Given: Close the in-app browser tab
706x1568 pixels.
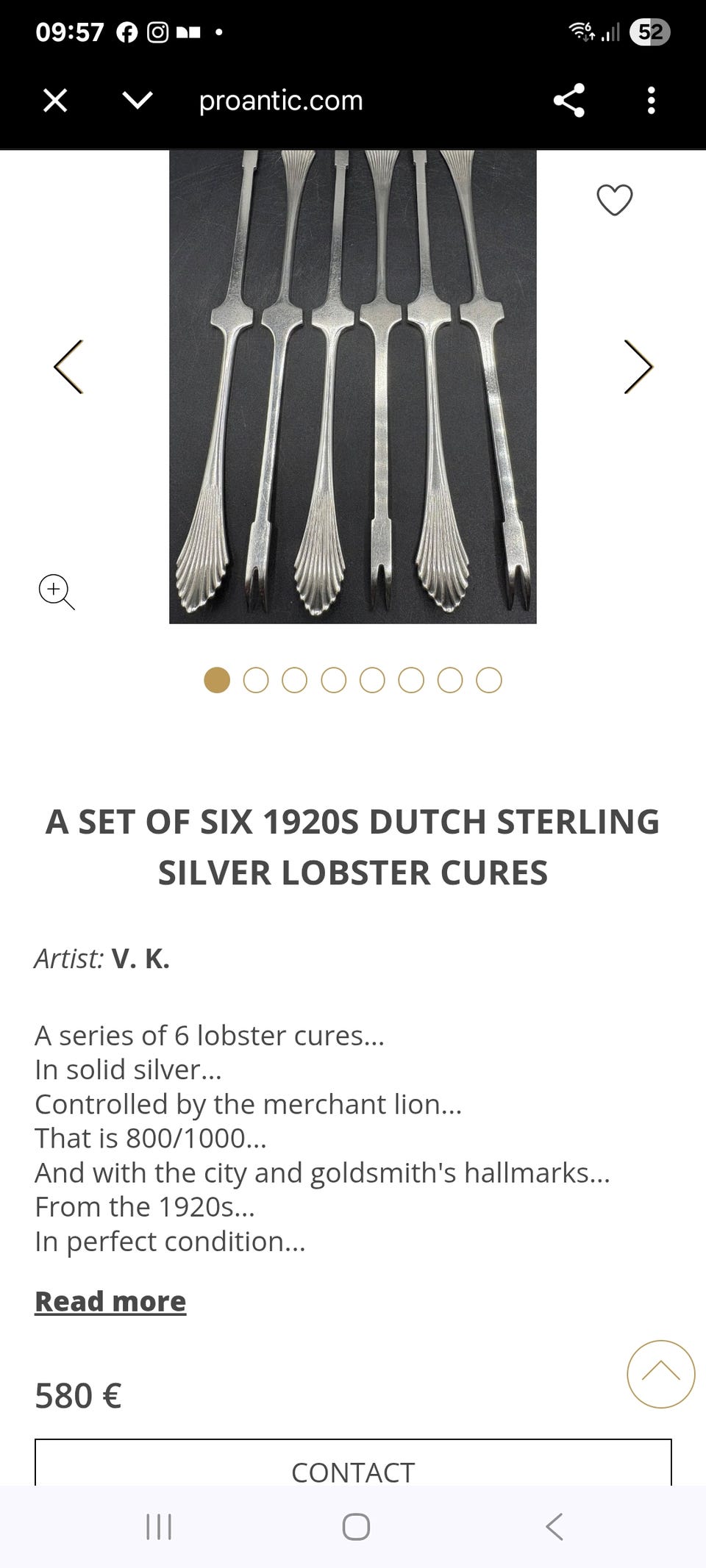Looking at the screenshot, I should click(x=55, y=100).
